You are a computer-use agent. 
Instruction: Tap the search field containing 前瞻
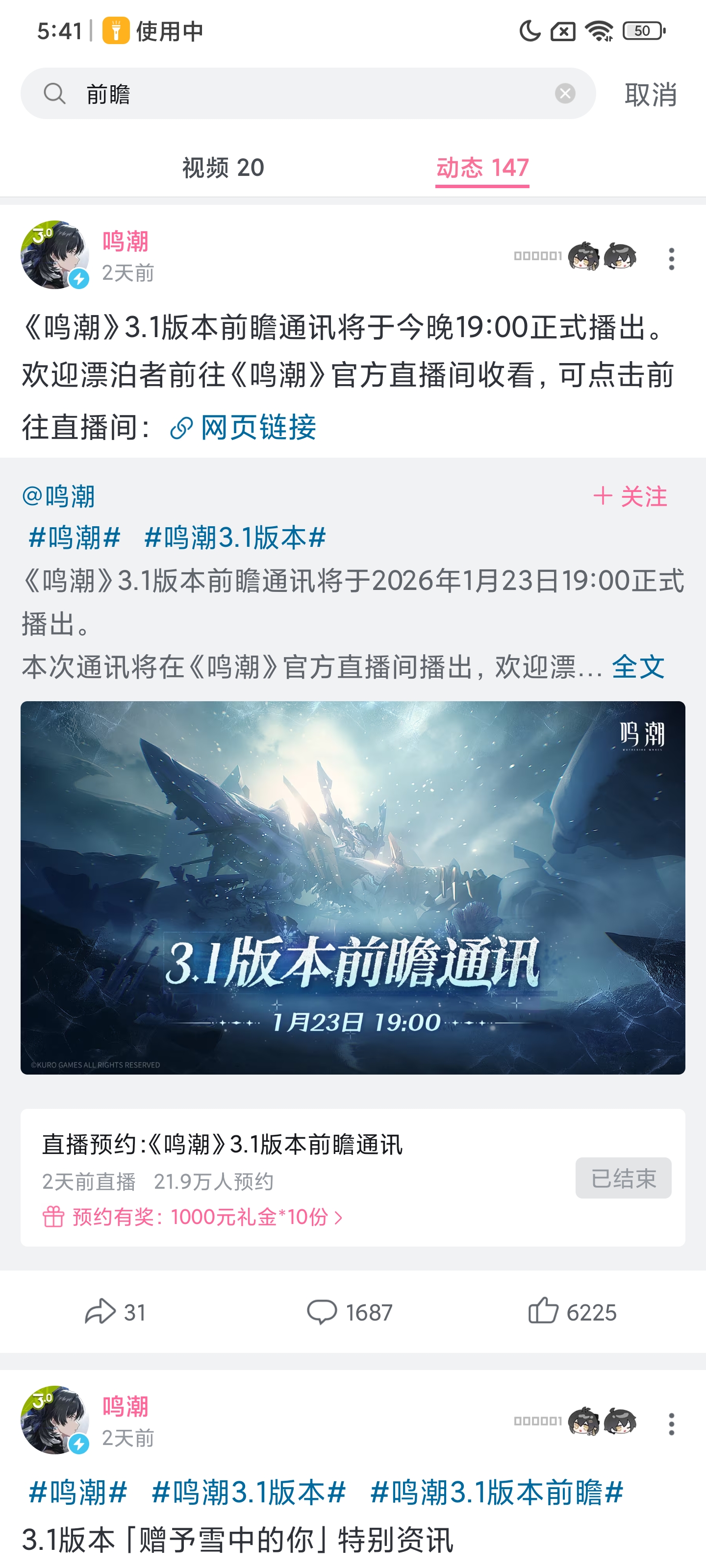tap(307, 94)
